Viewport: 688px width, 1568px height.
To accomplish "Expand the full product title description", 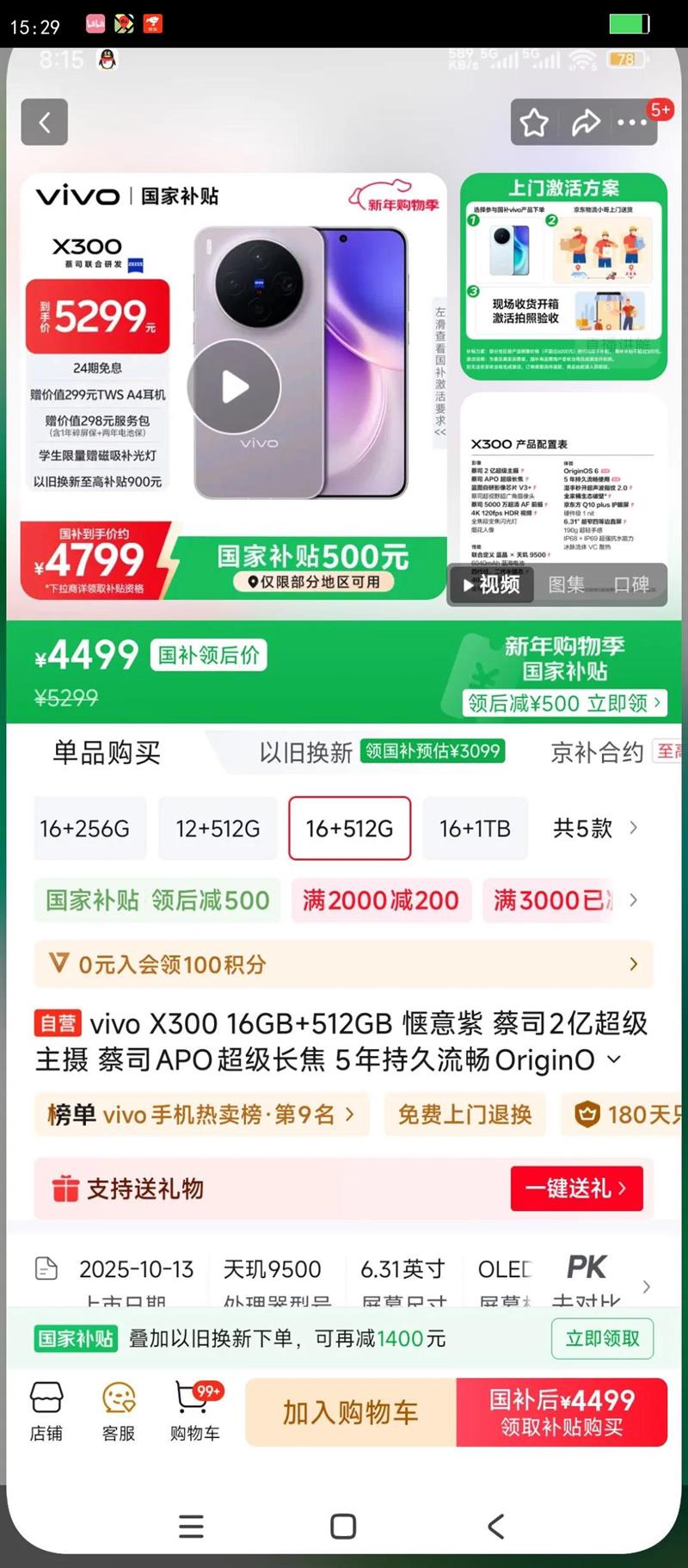I will point(614,1059).
